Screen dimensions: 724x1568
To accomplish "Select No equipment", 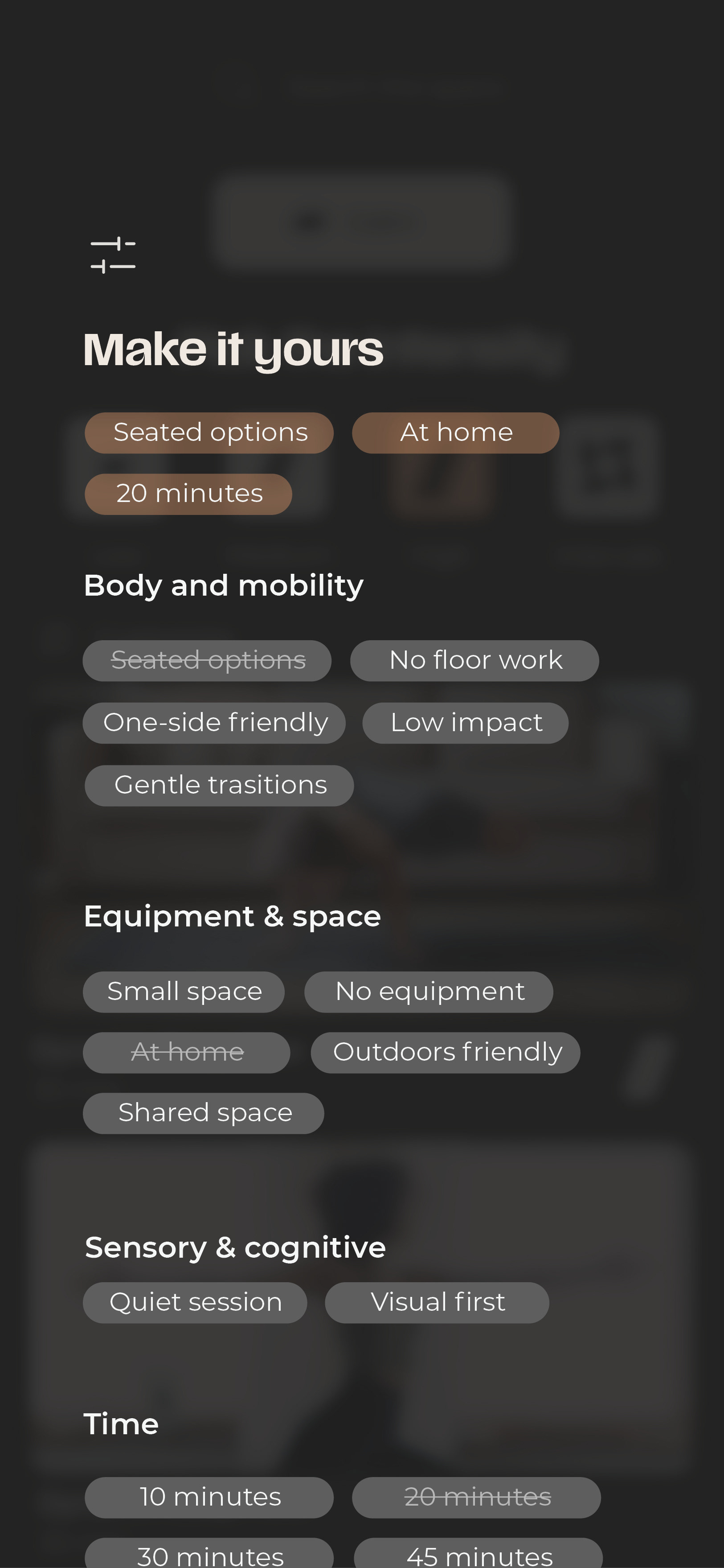I will [x=428, y=992].
